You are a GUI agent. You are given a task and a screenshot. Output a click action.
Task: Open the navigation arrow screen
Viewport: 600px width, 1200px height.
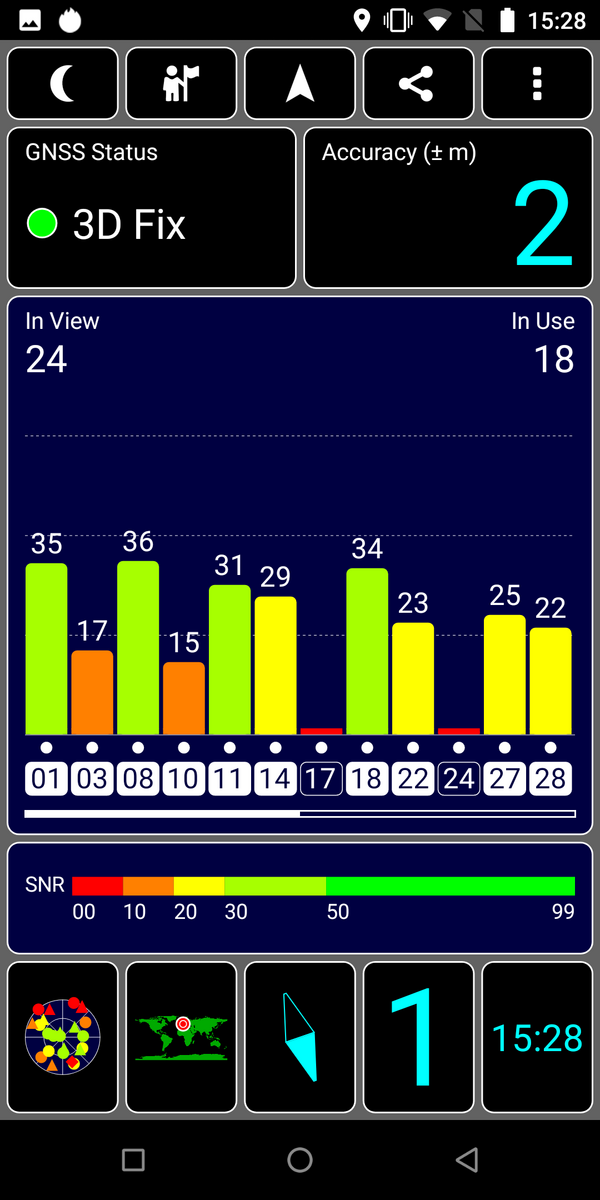(x=300, y=84)
